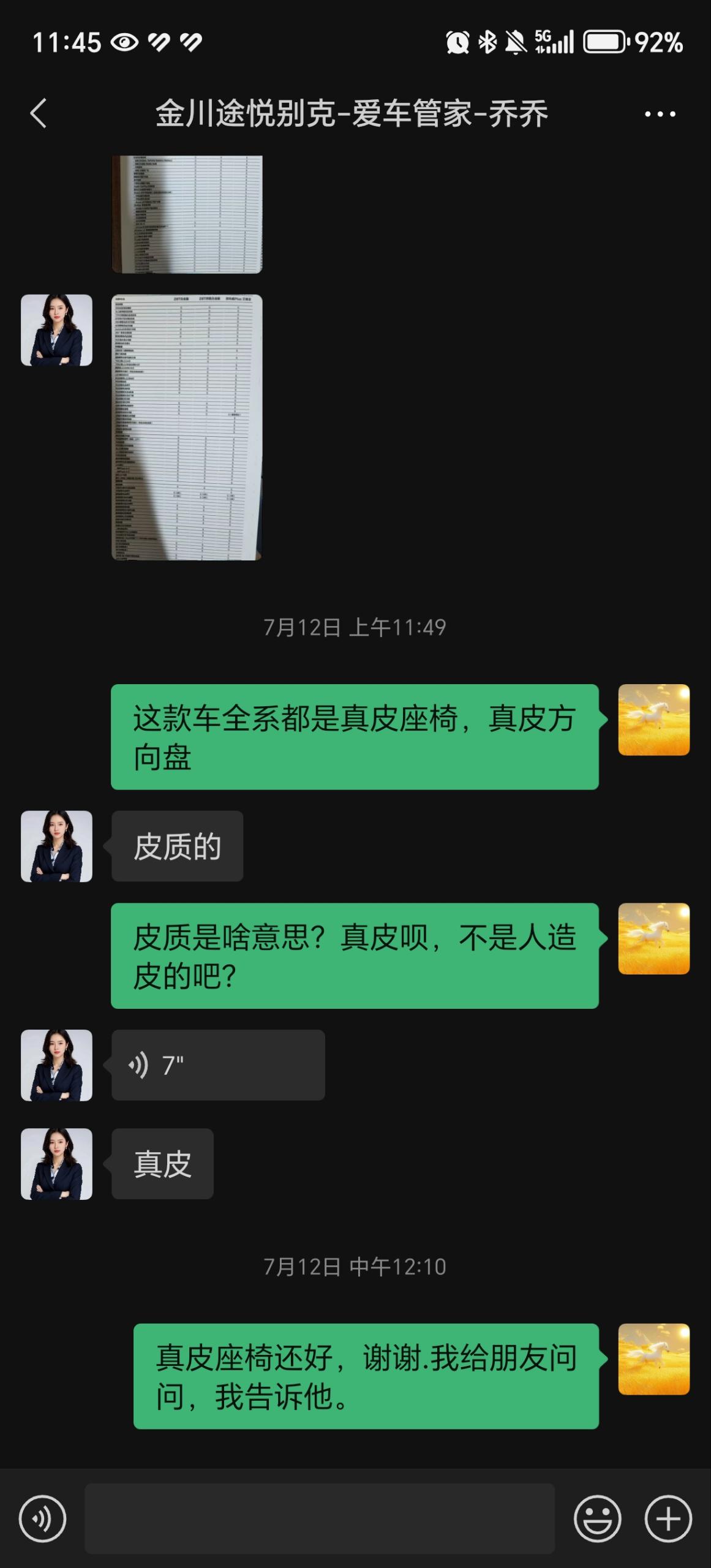Open 乔乔's profile from the 真皮 message avatar
The image size is (711, 1568).
coord(56,1164)
